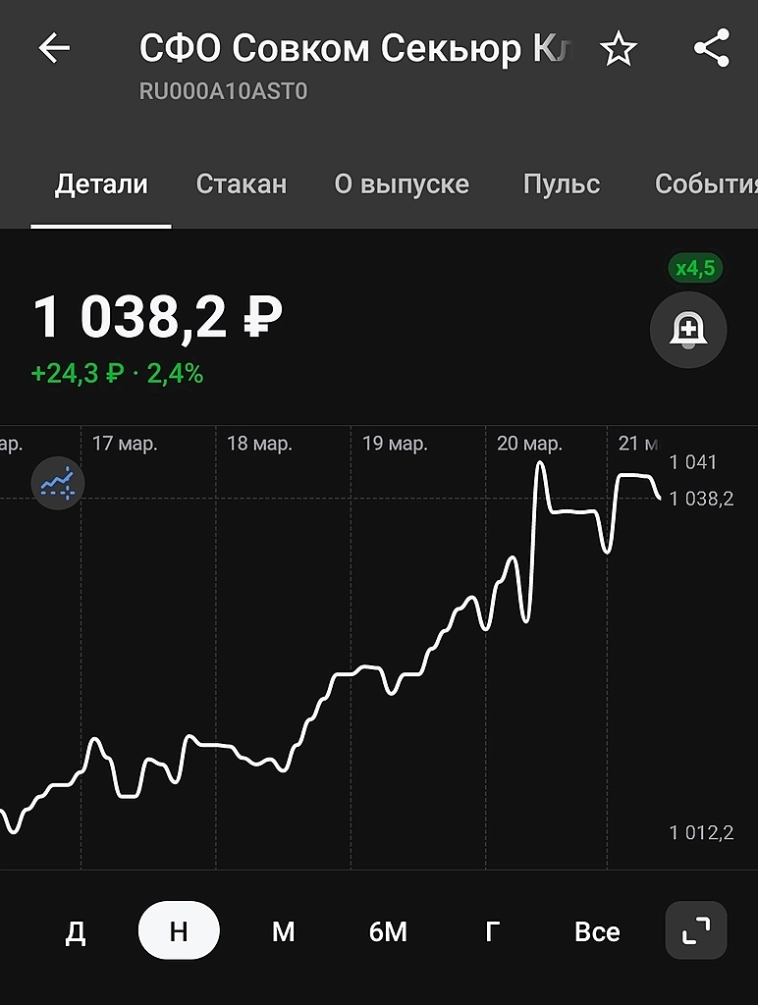Image resolution: width=758 pixels, height=1005 pixels.
Task: Keep weekly view by tapping Н
Action: point(179,930)
